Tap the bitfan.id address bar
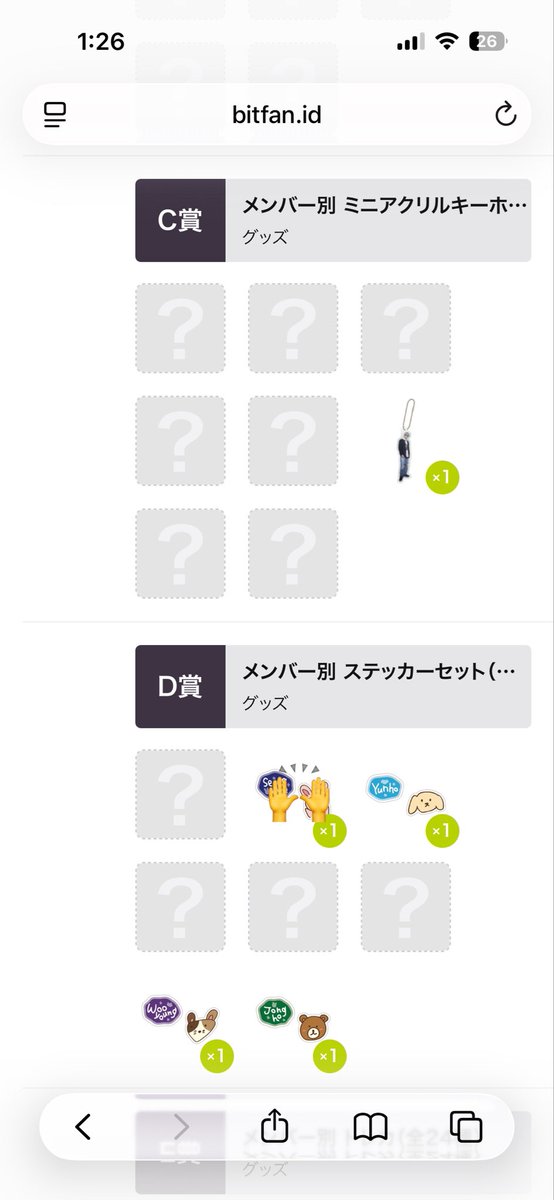This screenshot has height=1200, width=554. (277, 114)
